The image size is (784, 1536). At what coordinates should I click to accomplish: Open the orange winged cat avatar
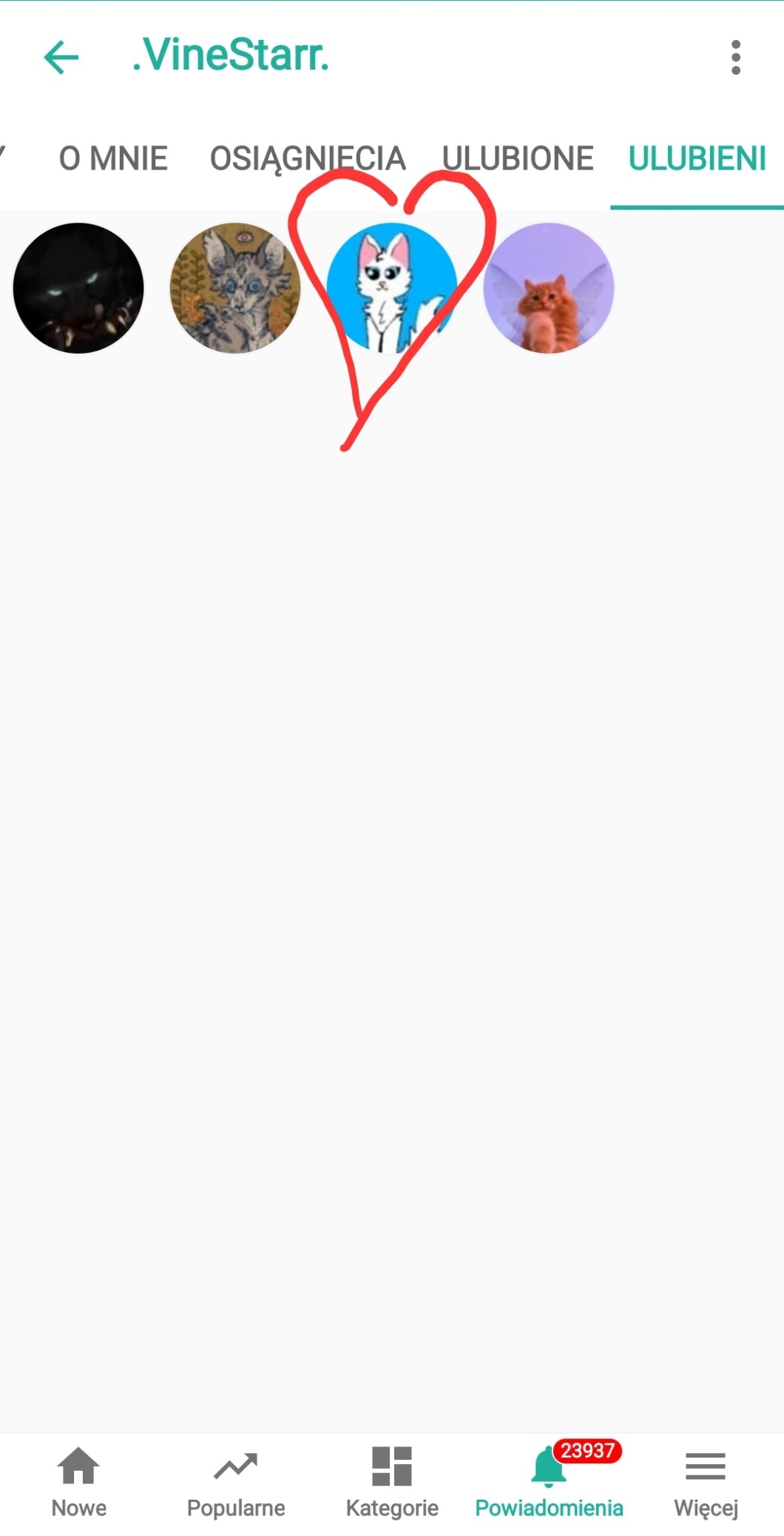click(548, 289)
